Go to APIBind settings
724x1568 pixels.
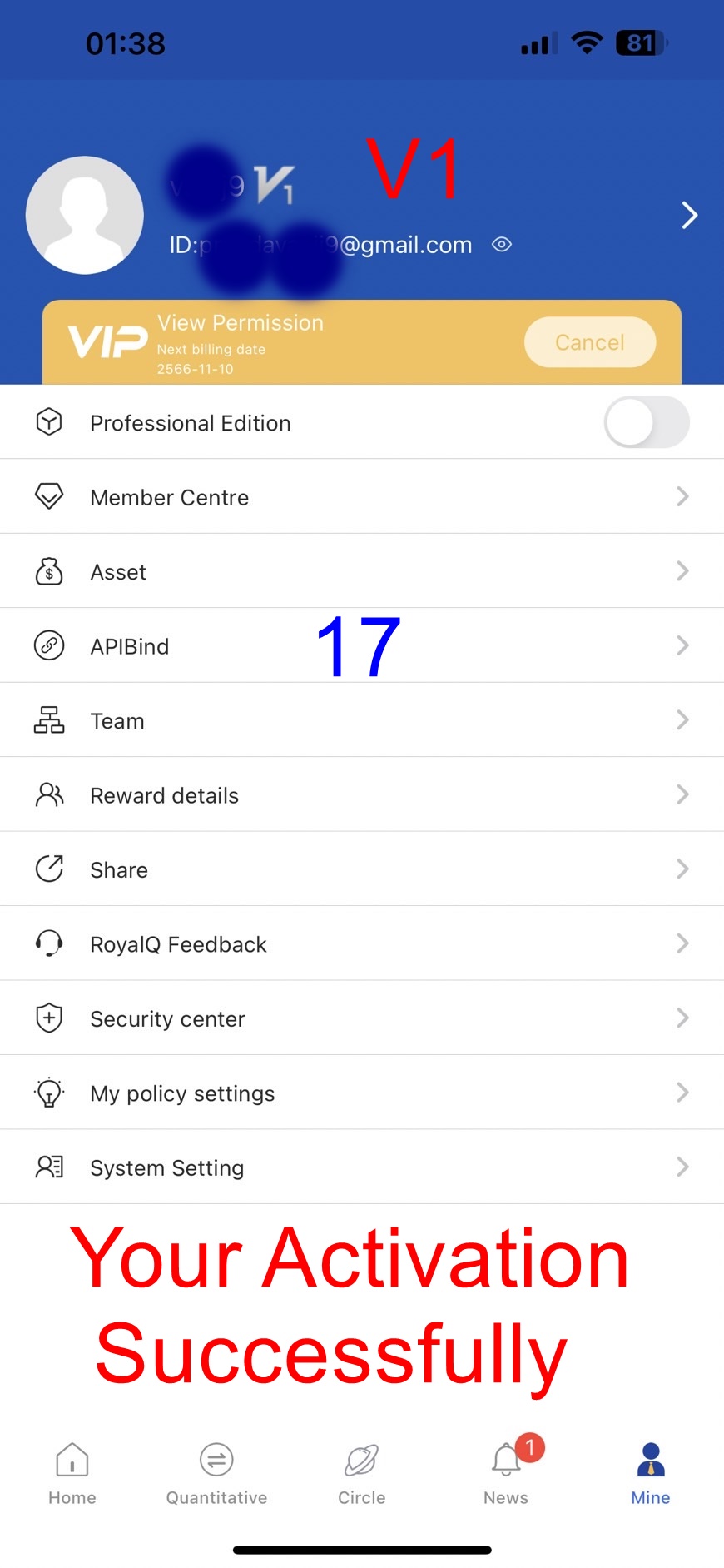coord(361,646)
